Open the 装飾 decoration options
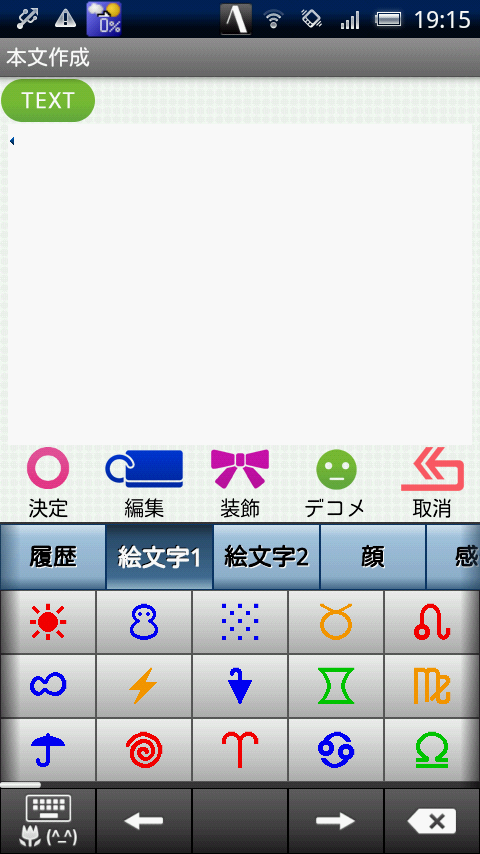 240,483
